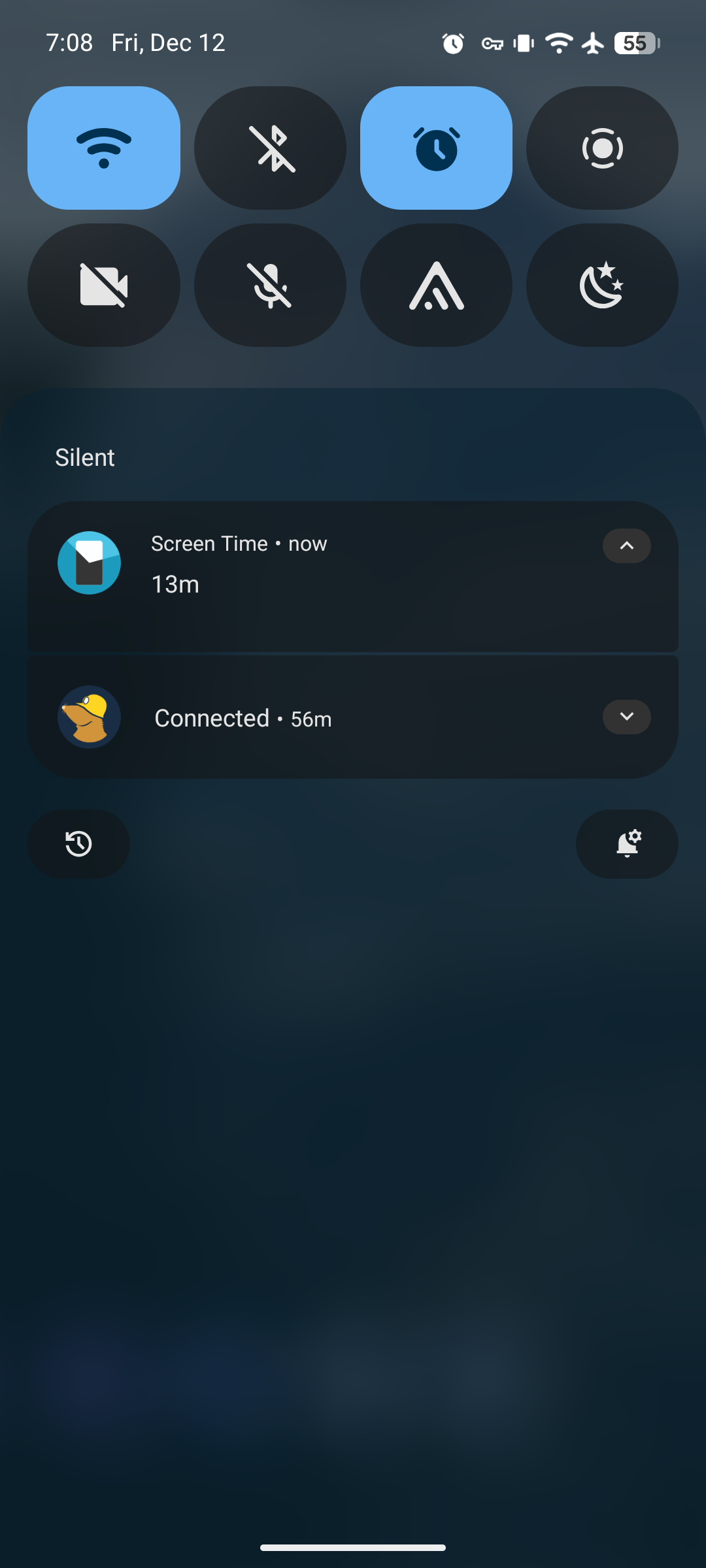The image size is (706, 1568).
Task: Toggle the Bedtime mode tile
Action: tap(602, 285)
